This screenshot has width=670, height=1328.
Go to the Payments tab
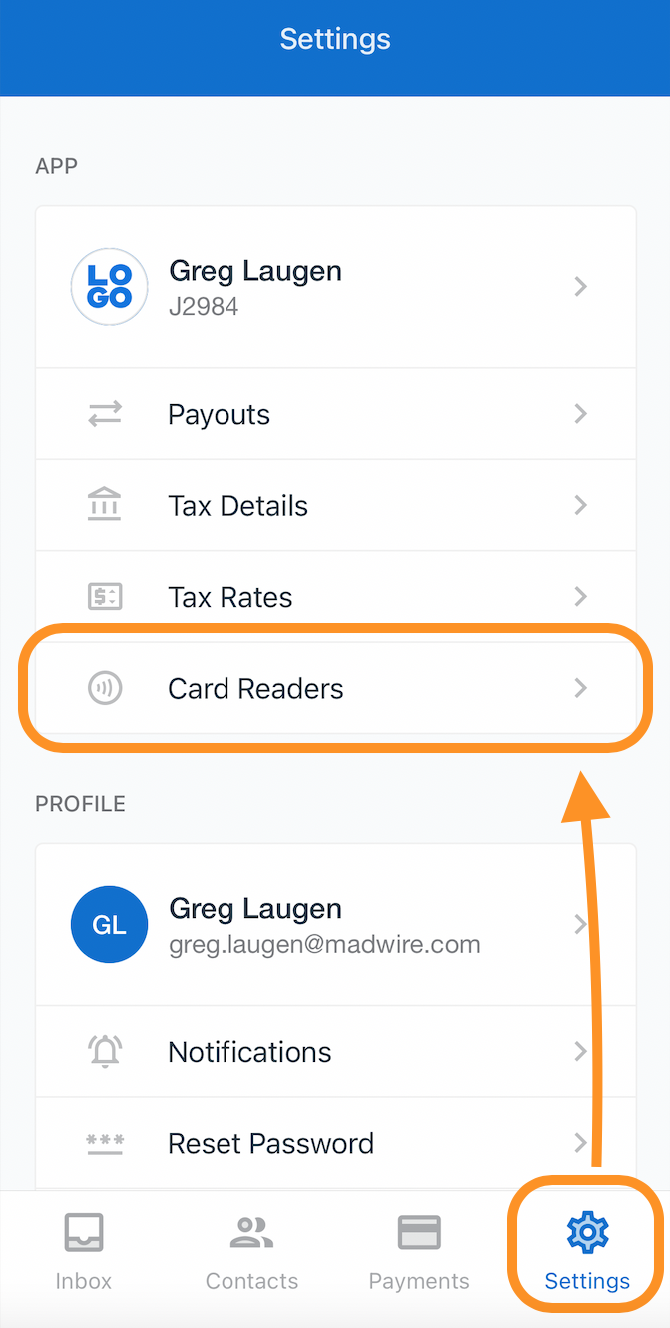coord(419,1252)
